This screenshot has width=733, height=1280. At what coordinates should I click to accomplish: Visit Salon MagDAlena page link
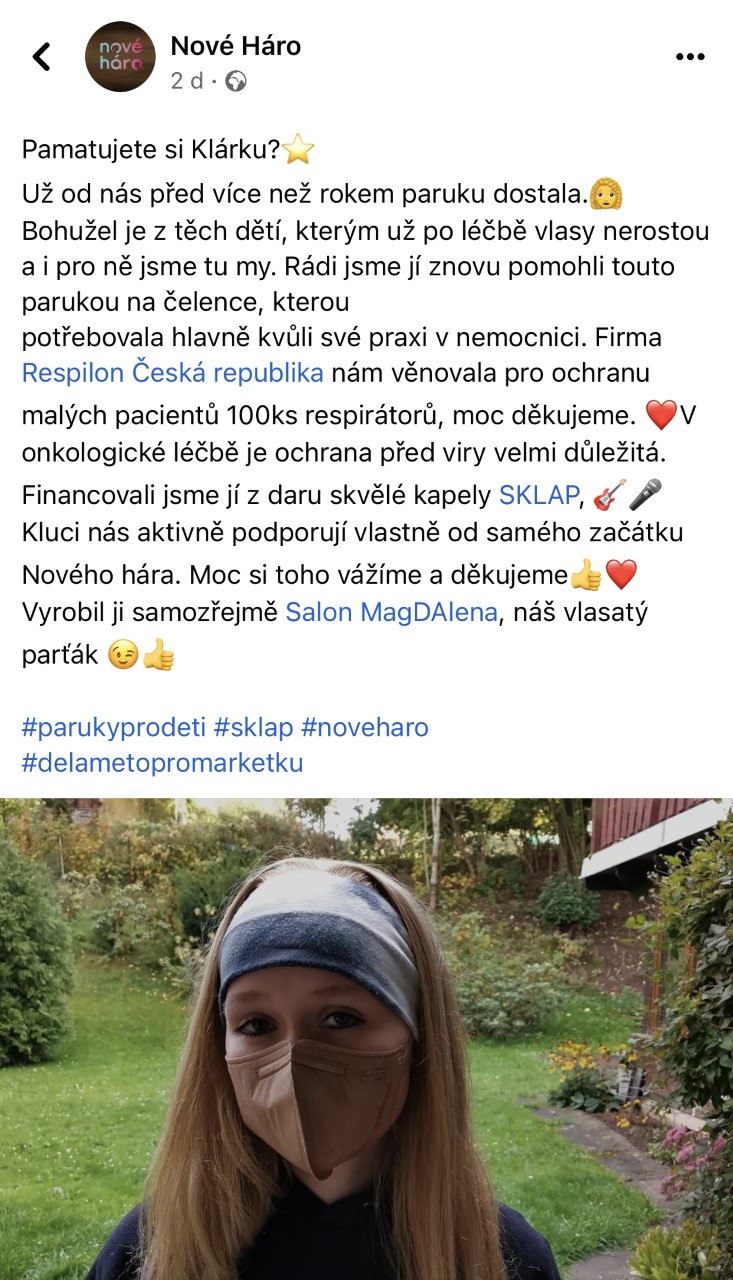[391, 612]
